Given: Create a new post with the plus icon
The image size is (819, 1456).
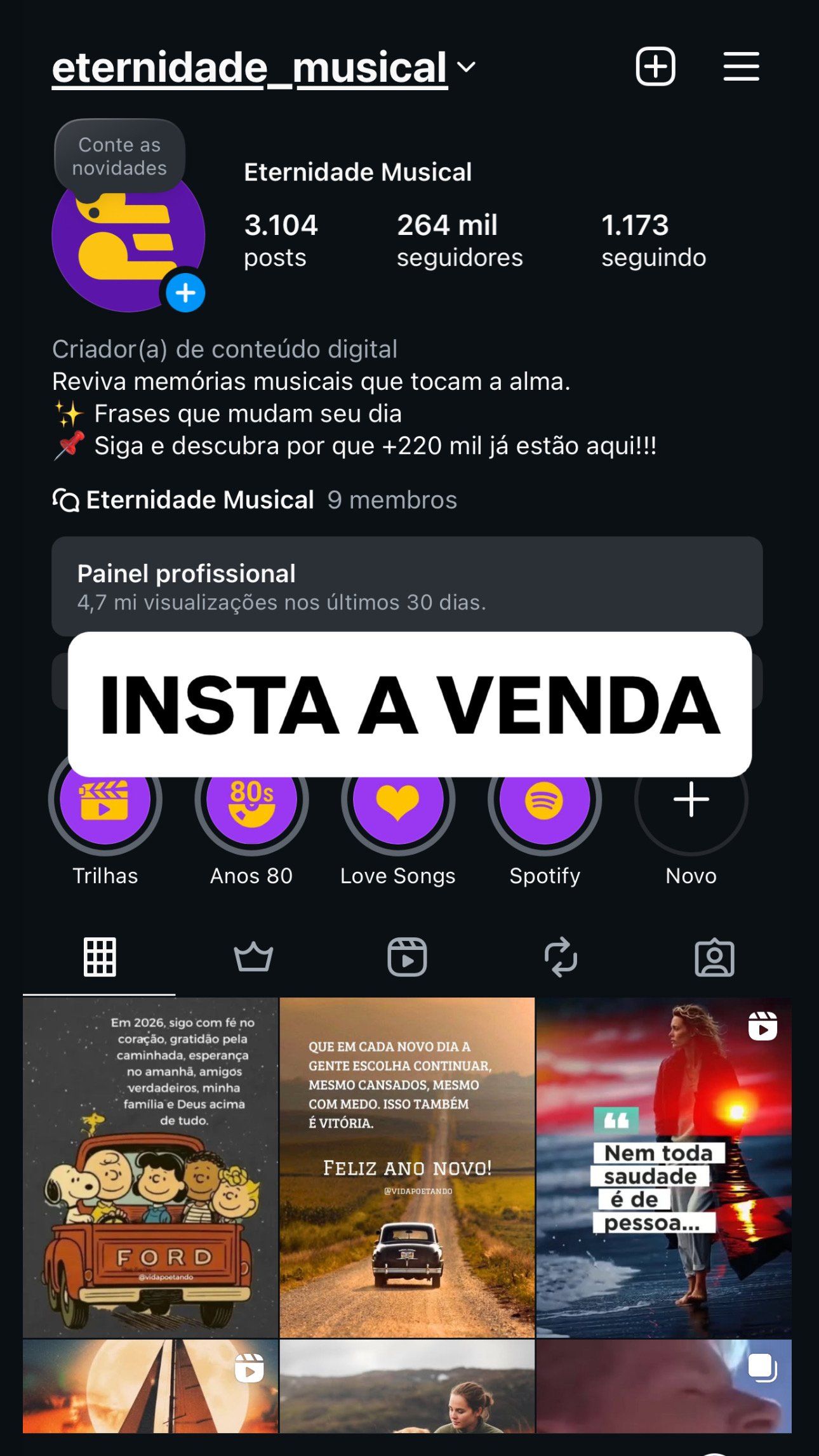Looking at the screenshot, I should [x=655, y=66].
